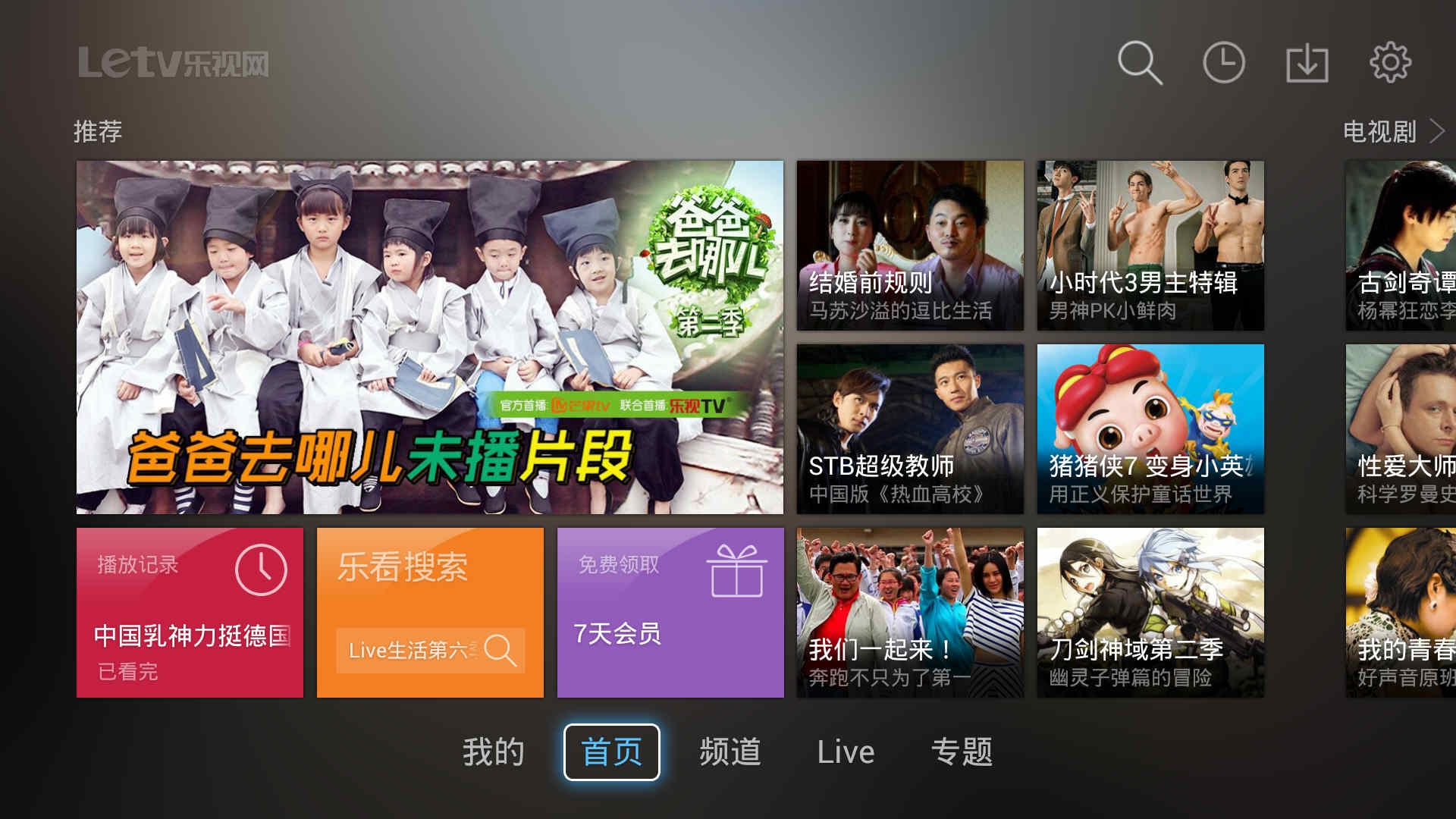Switch to the 我的 tab

coord(493,752)
